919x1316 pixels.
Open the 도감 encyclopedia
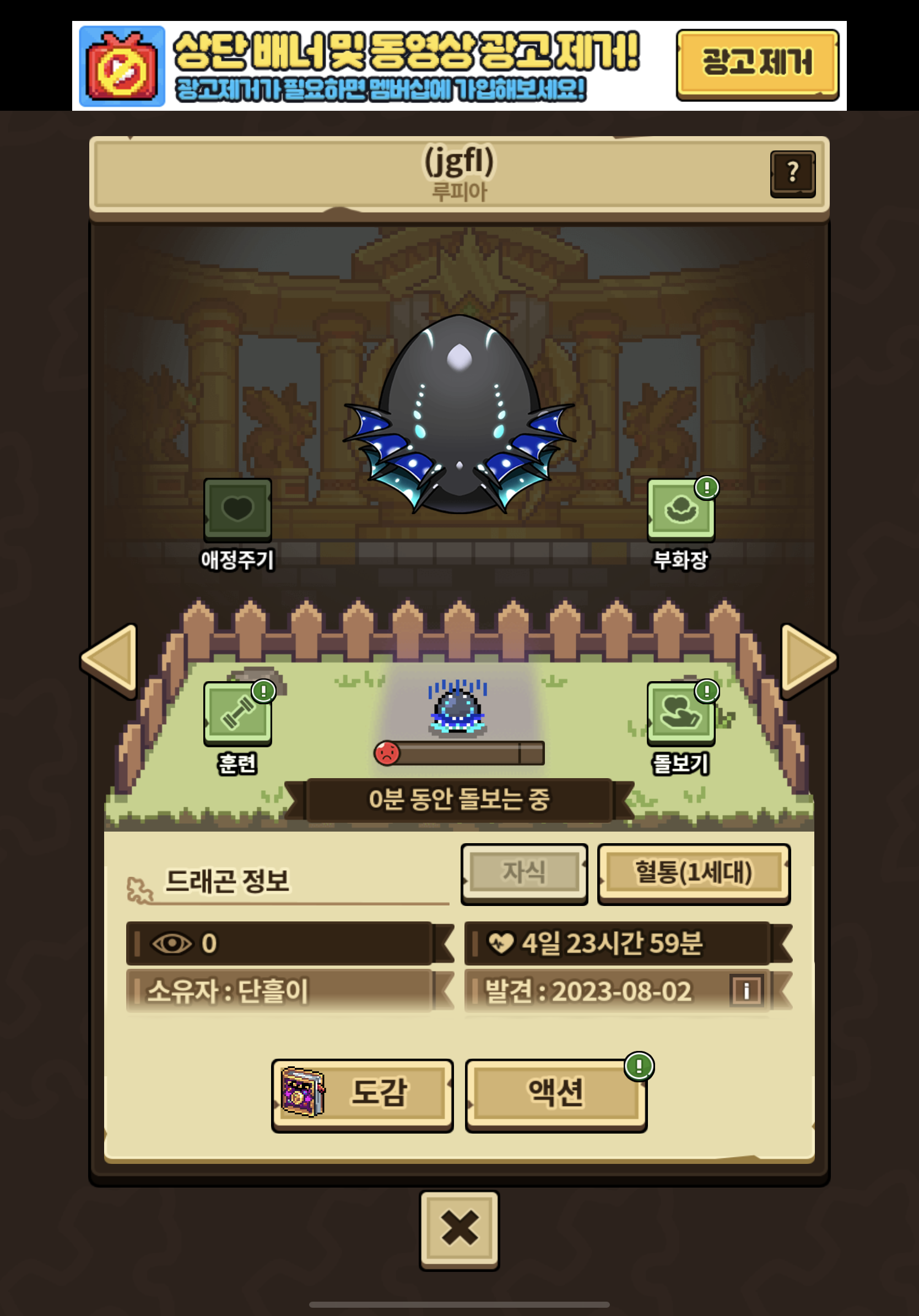pyautogui.click(x=362, y=1095)
